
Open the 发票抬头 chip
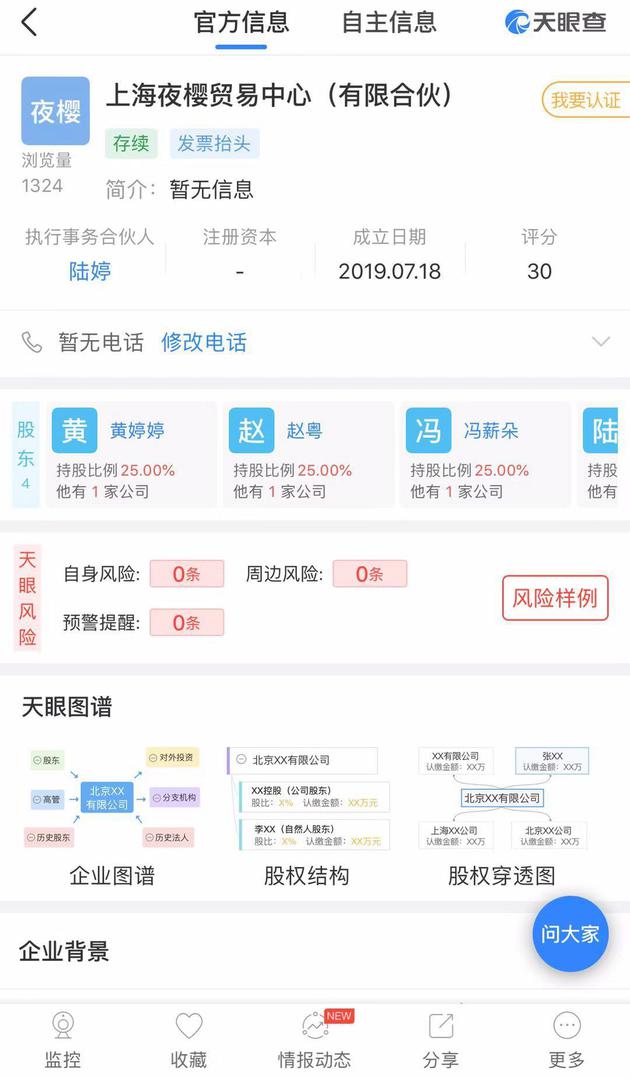pyautogui.click(x=214, y=143)
